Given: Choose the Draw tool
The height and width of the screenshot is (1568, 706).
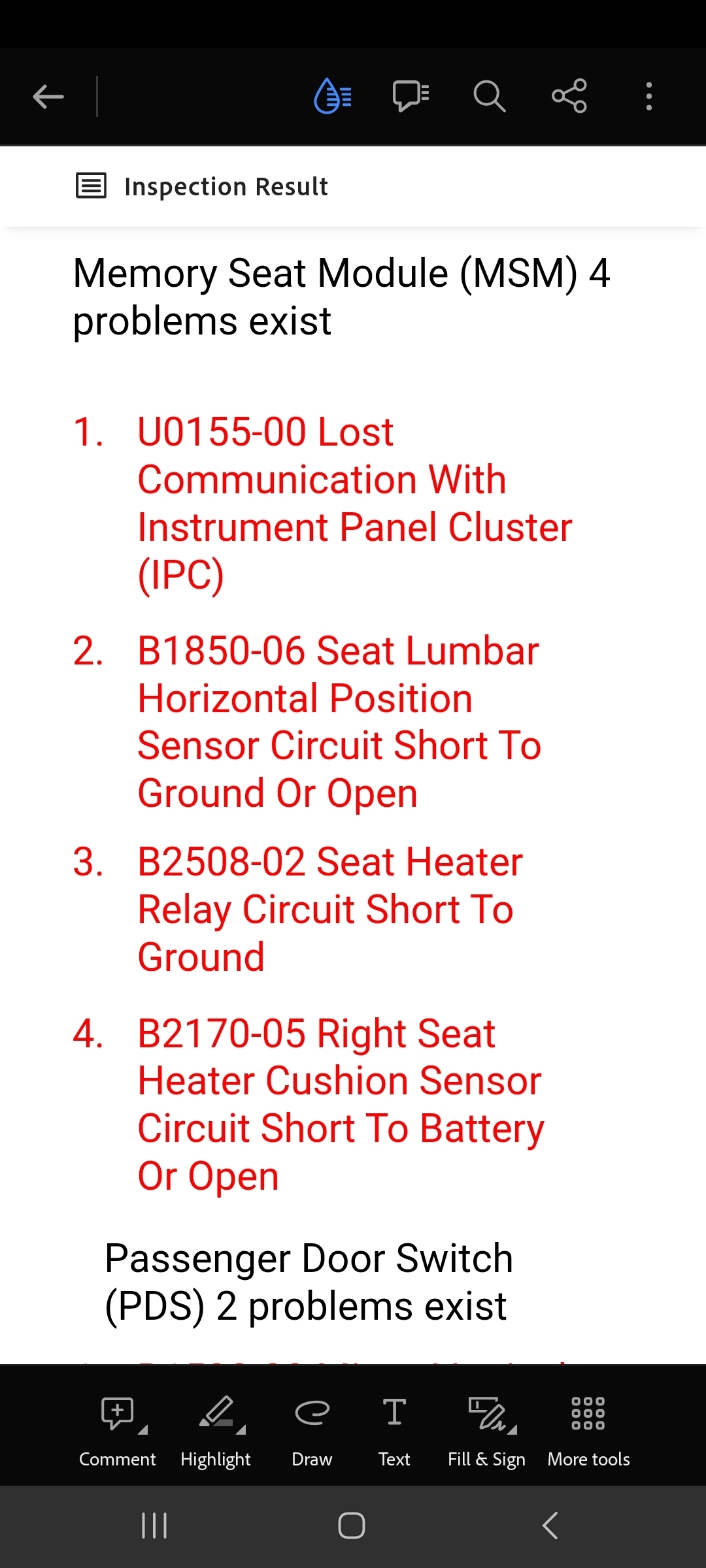Looking at the screenshot, I should pyautogui.click(x=312, y=1431).
